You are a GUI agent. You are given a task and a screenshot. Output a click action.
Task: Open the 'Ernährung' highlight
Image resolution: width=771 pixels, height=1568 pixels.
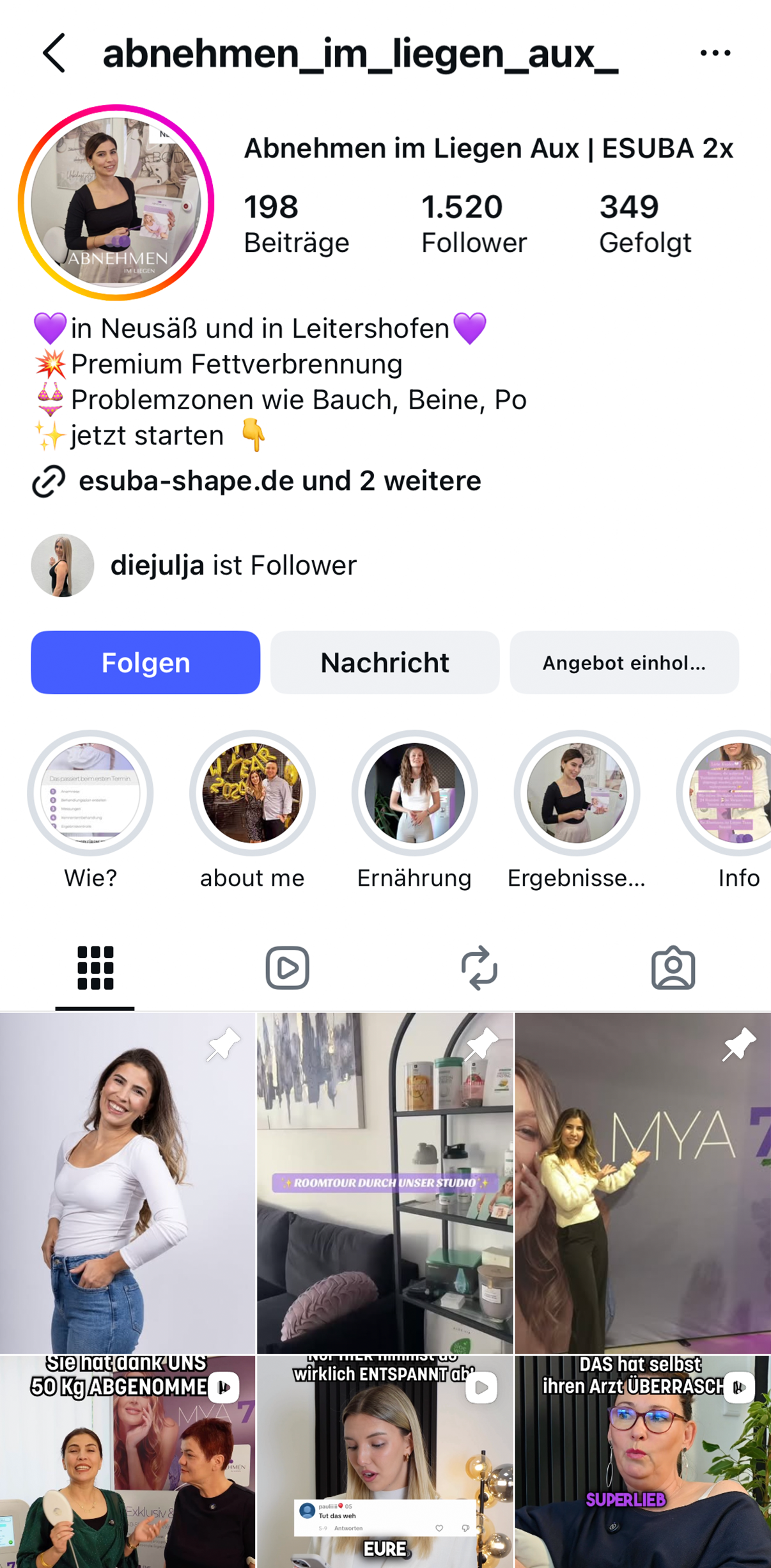[414, 810]
